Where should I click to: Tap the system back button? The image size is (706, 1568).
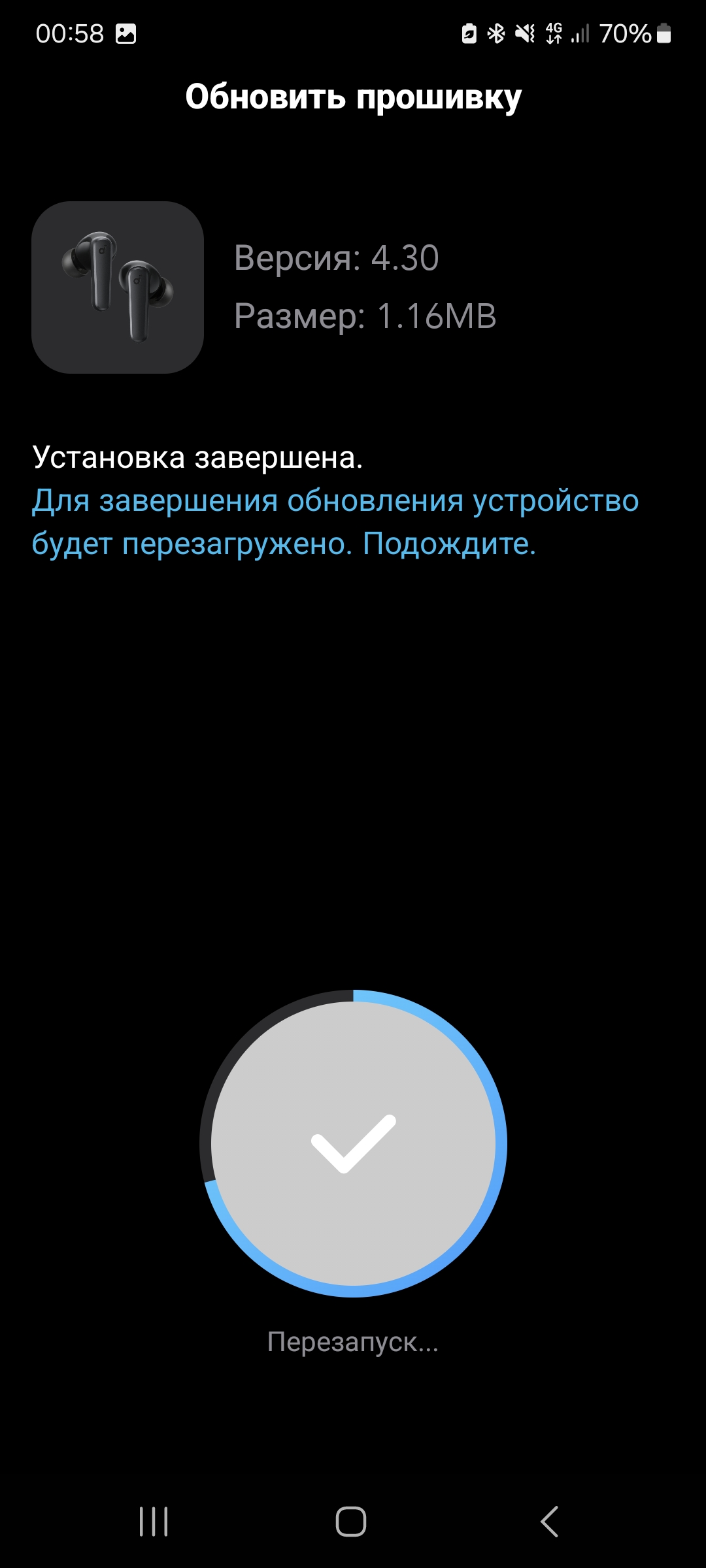(550, 1522)
